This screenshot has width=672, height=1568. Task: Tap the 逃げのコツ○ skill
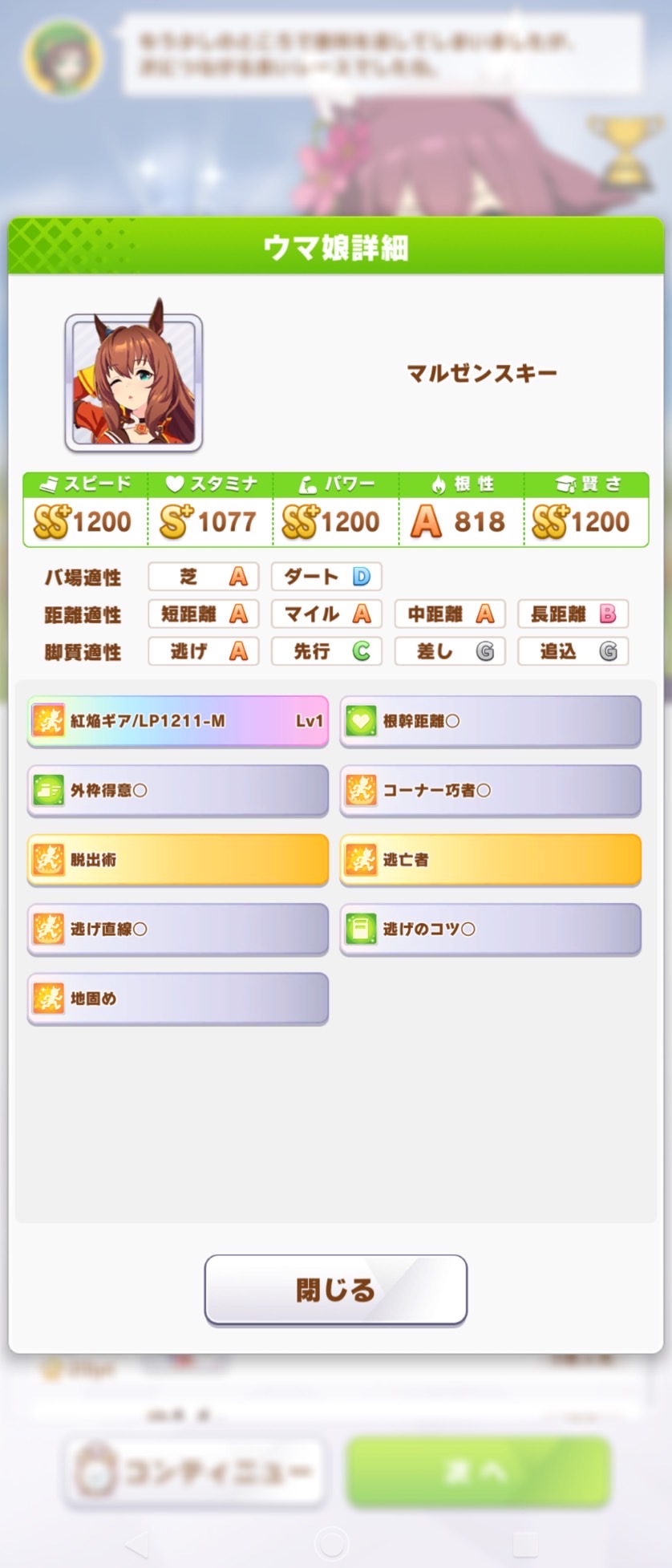pos(490,930)
